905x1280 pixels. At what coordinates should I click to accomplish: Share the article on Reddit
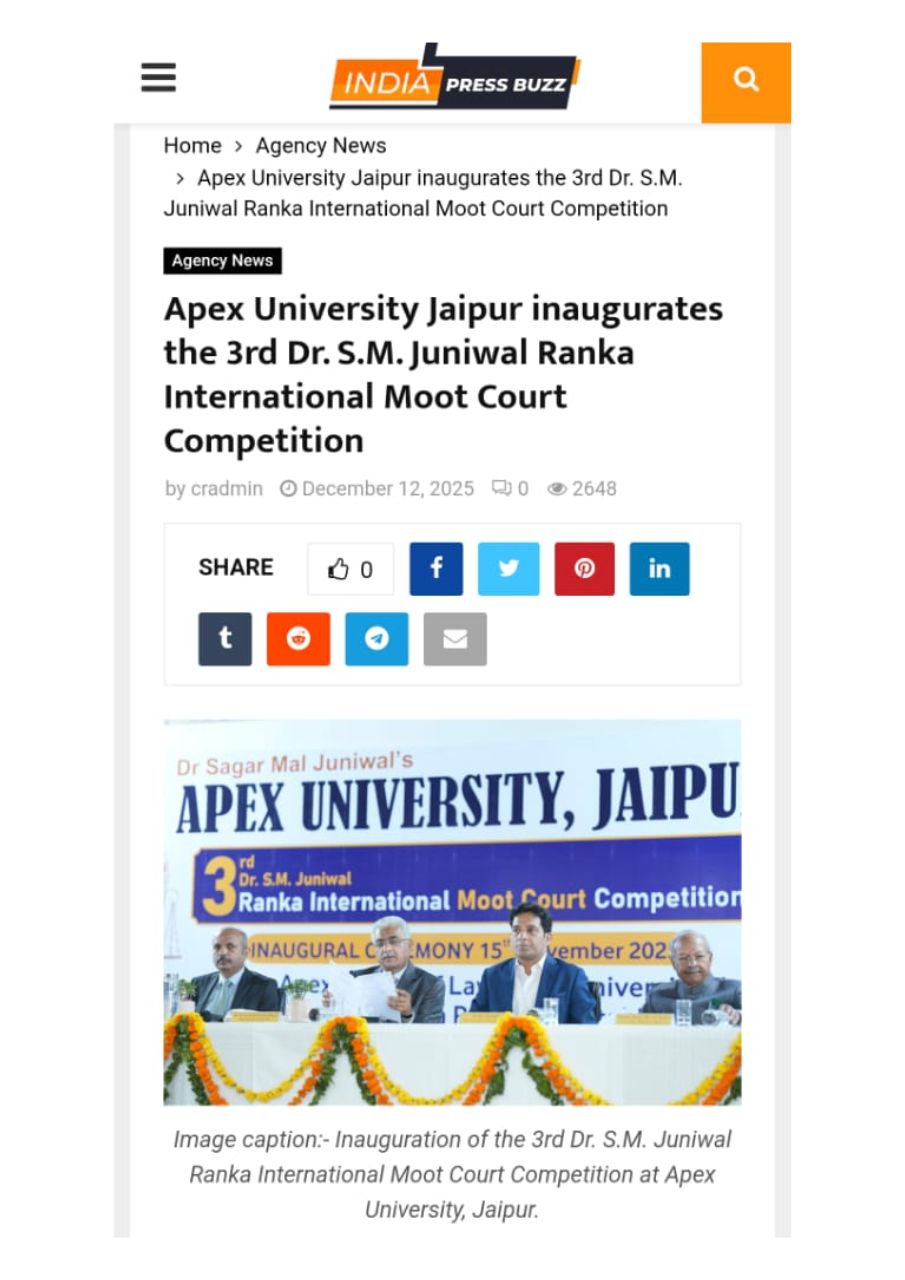298,639
